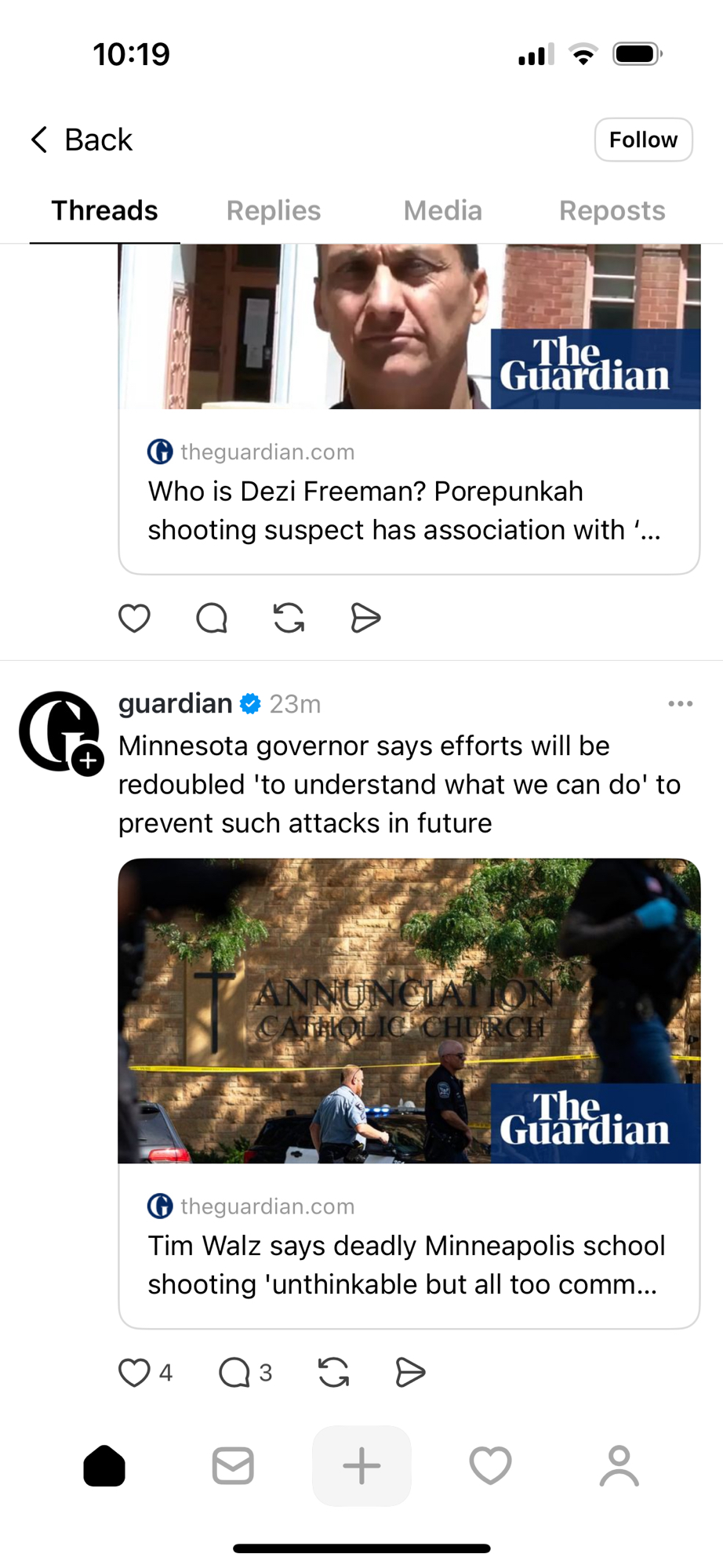Create a new thread with plus button
This screenshot has width=723, height=1568.
[361, 1465]
